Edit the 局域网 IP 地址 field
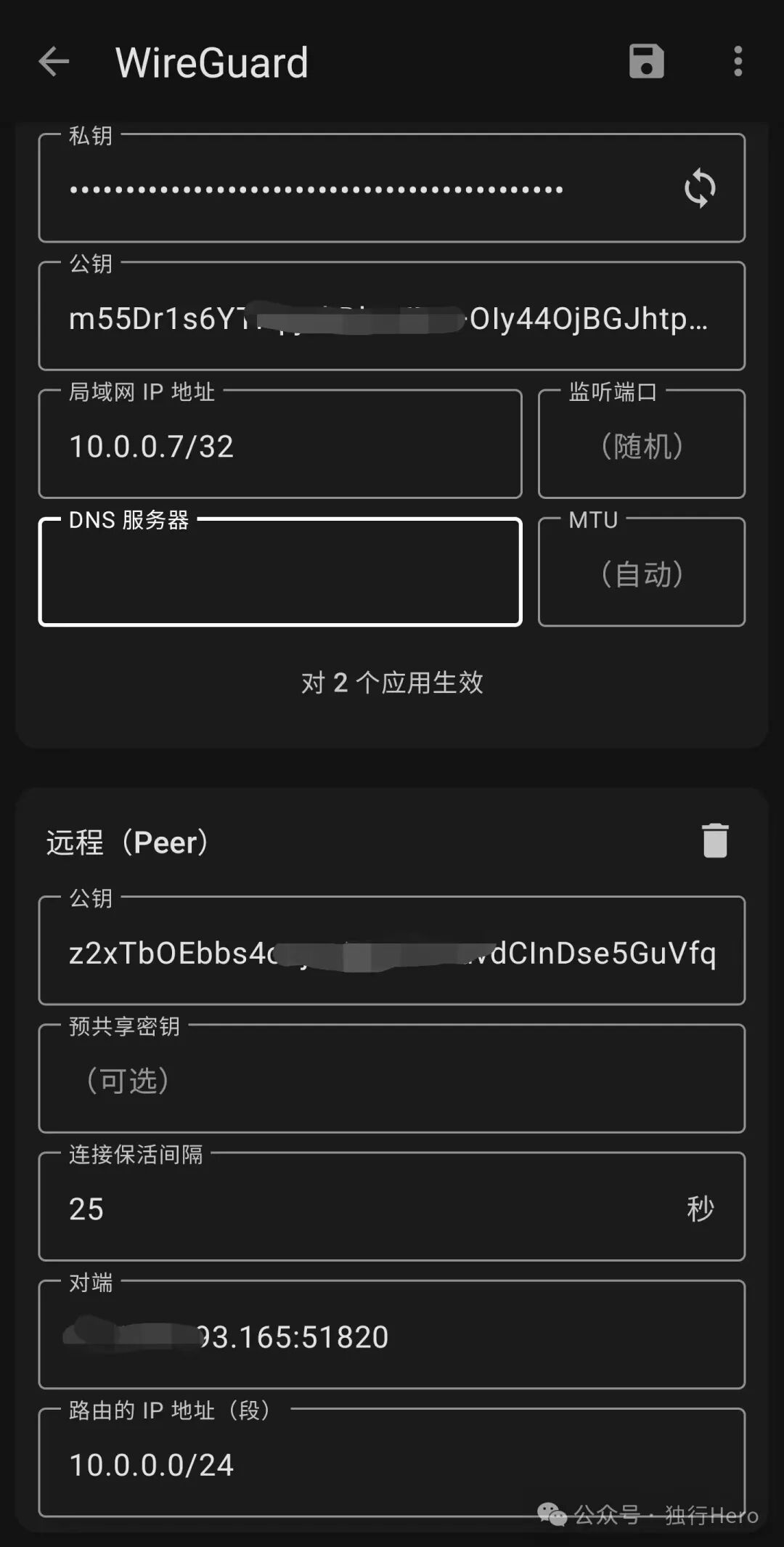Screen dimensions: 784x1547 (x=279, y=445)
